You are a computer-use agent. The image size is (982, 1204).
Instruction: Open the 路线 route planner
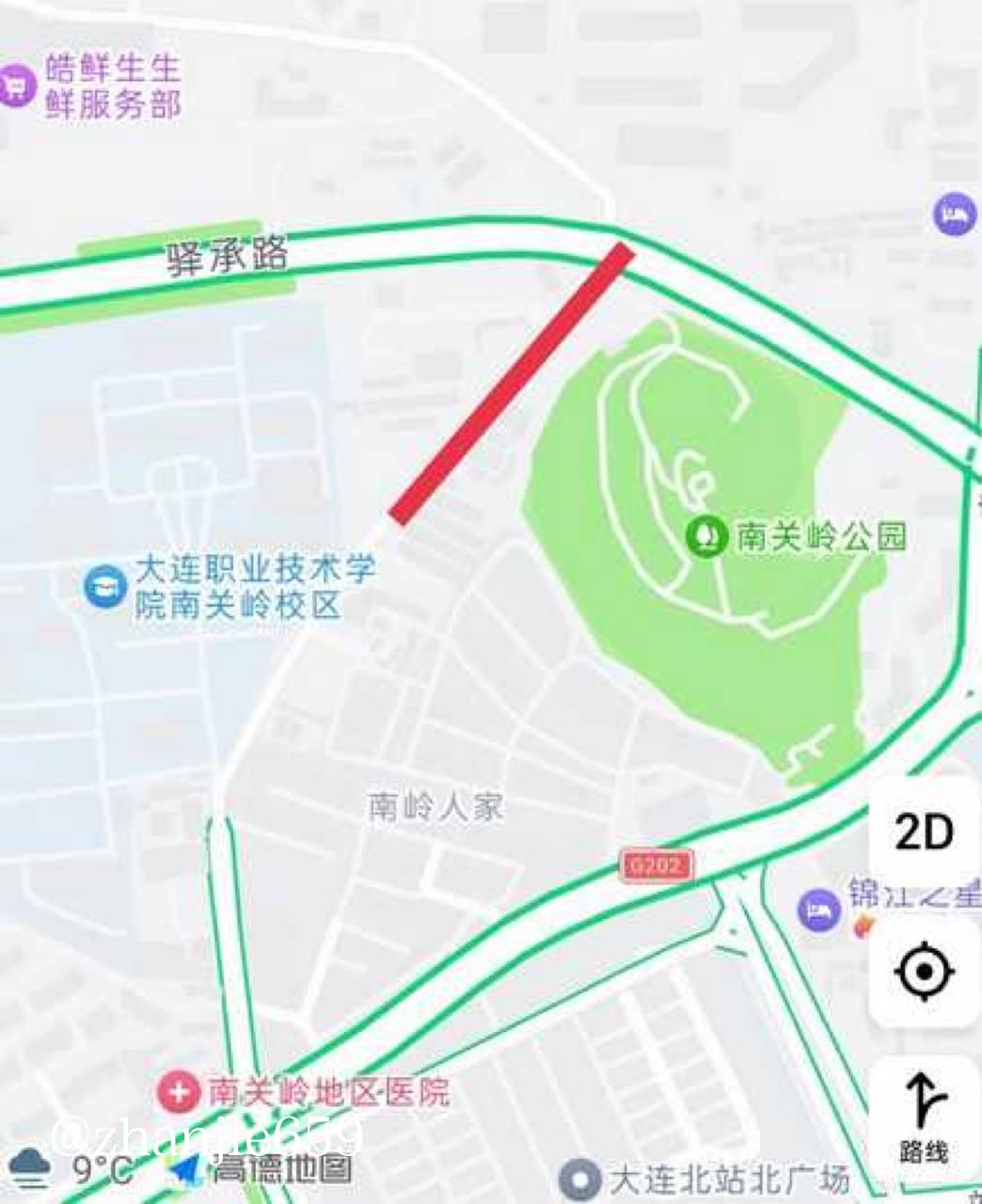click(923, 1146)
